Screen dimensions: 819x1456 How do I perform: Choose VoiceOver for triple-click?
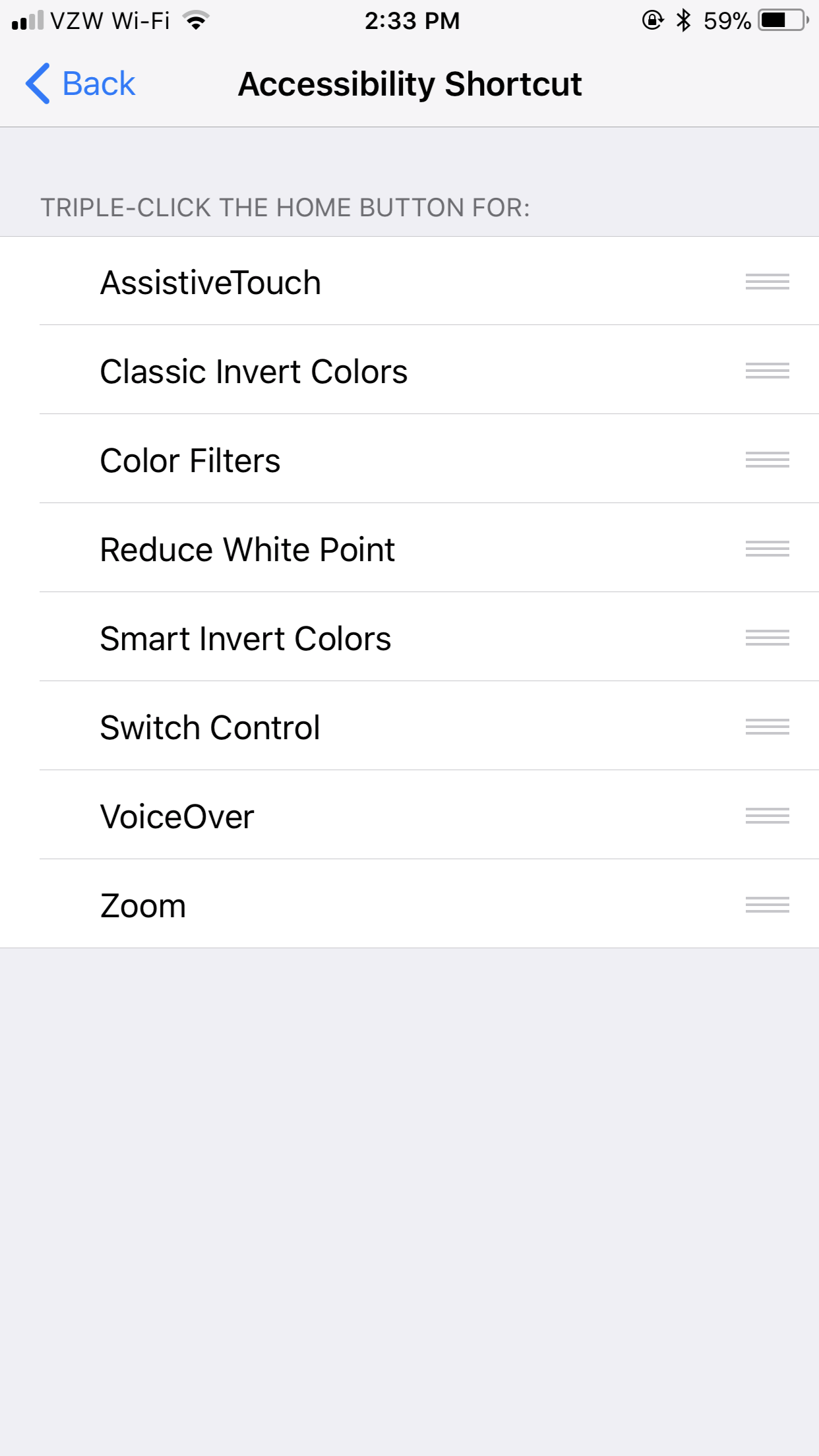409,815
